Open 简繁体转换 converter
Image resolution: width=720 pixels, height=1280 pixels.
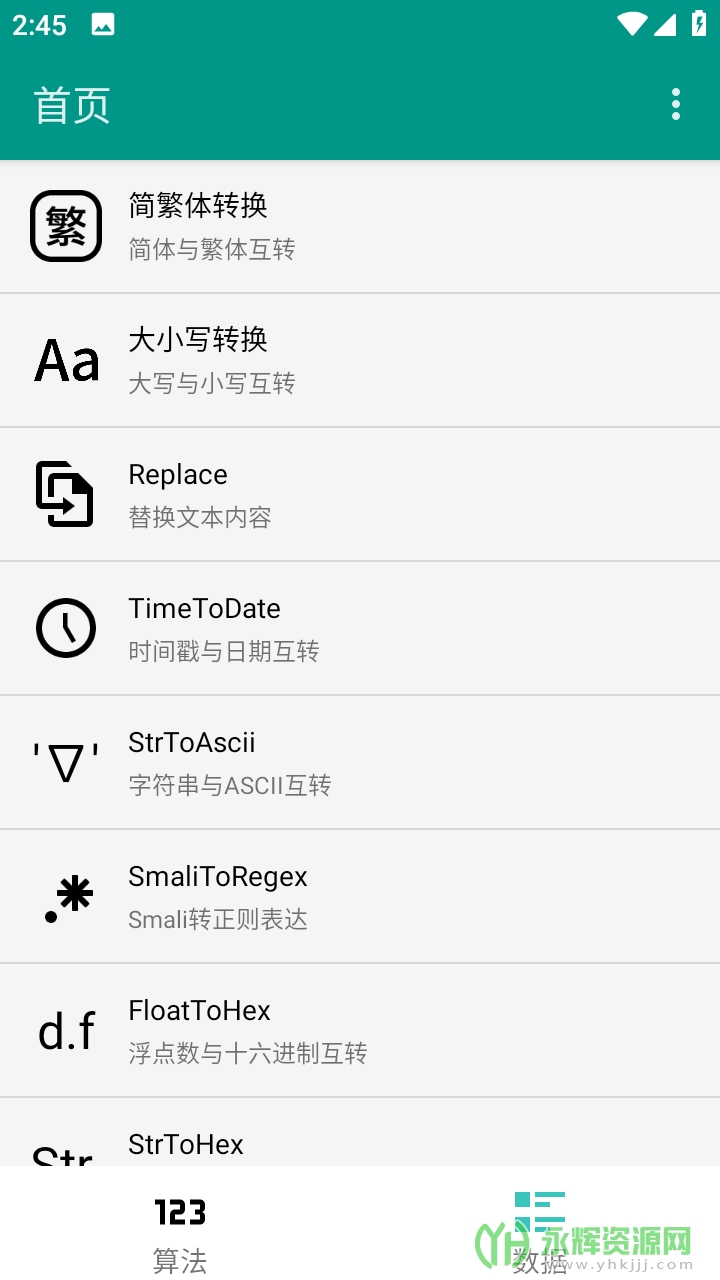360,227
